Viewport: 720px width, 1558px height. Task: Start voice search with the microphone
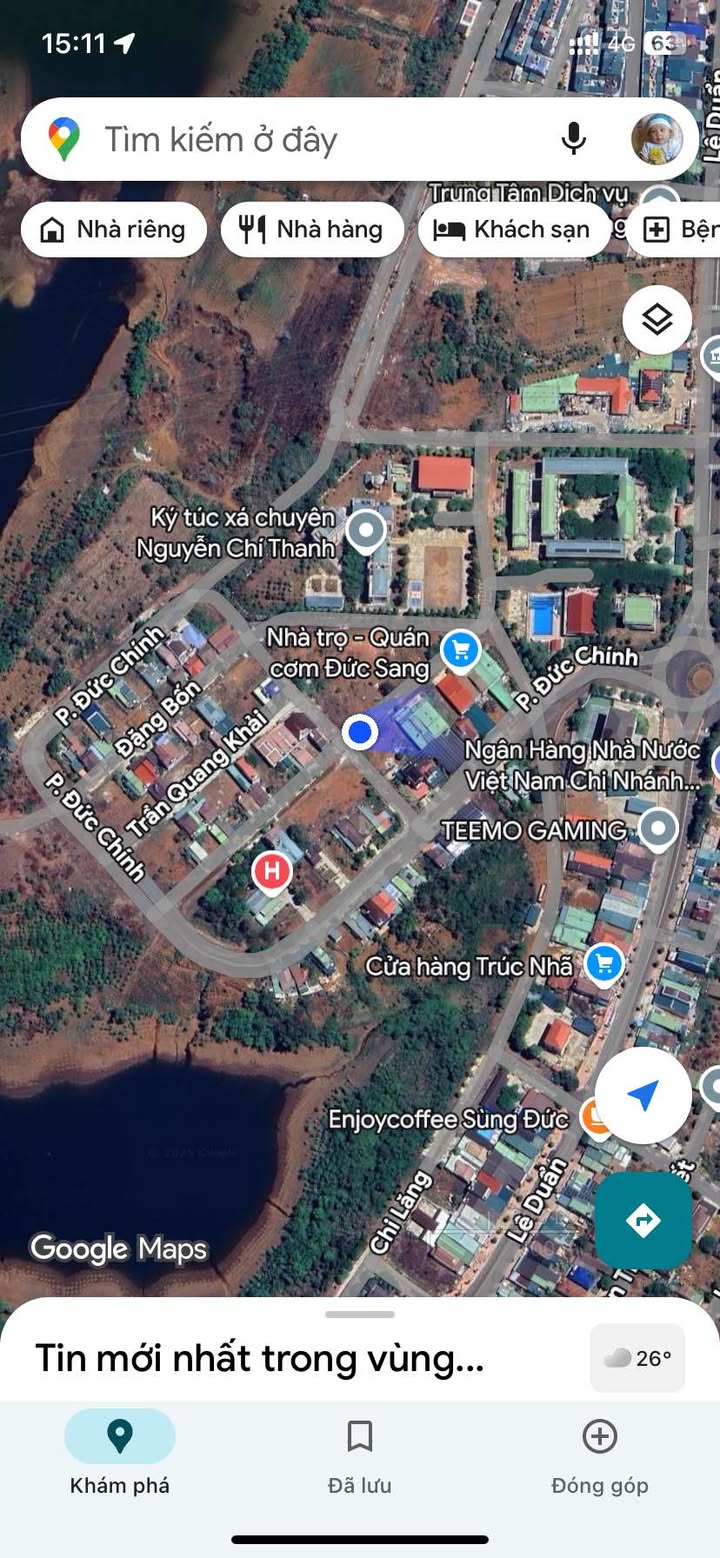tap(574, 139)
